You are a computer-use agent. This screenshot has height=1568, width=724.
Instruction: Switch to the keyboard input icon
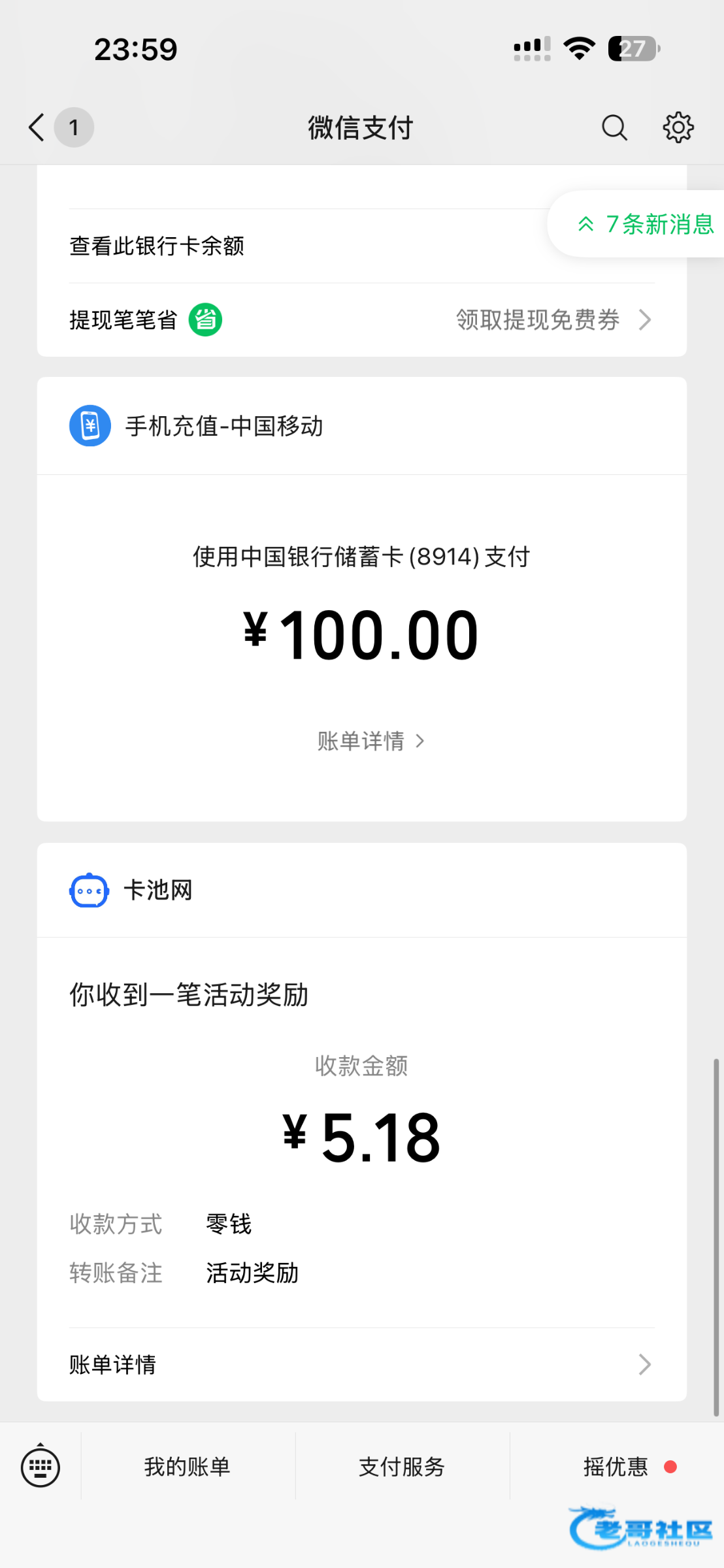(41, 1467)
